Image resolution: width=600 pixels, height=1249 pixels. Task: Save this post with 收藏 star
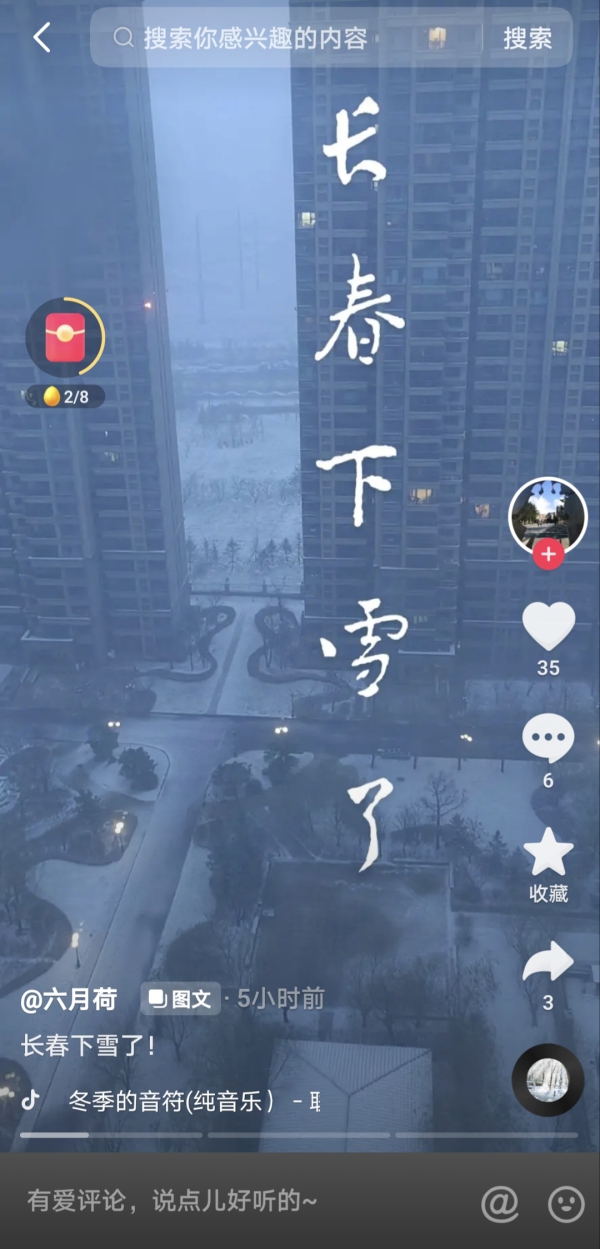[548, 853]
